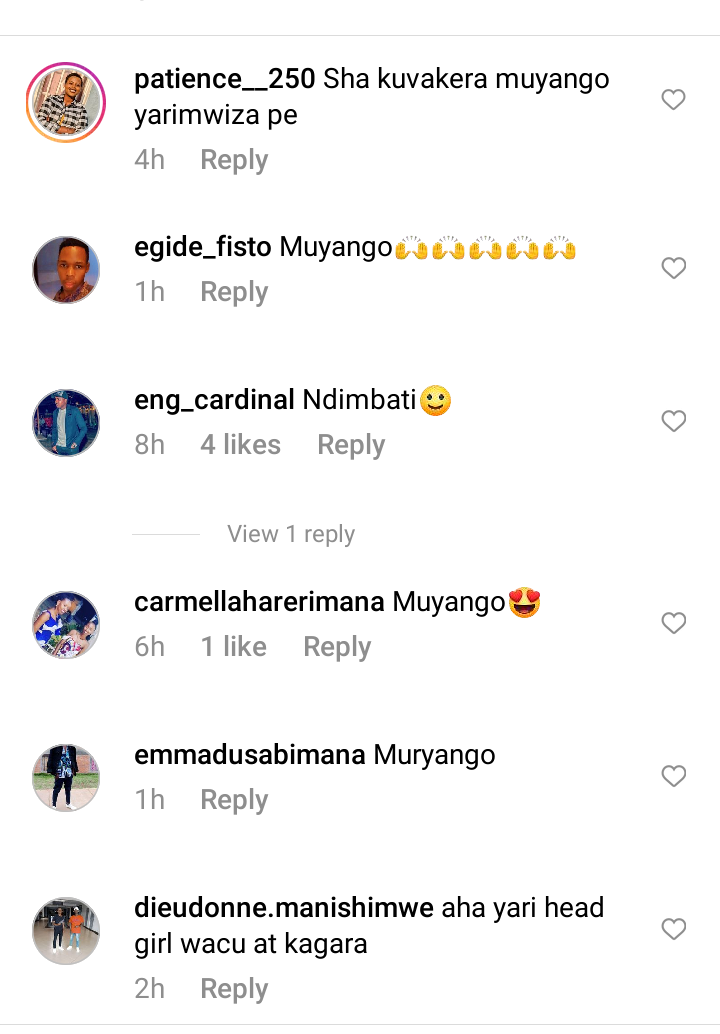Image resolution: width=720 pixels, height=1034 pixels.
Task: Open egide_fisto's username link
Action: (x=203, y=248)
